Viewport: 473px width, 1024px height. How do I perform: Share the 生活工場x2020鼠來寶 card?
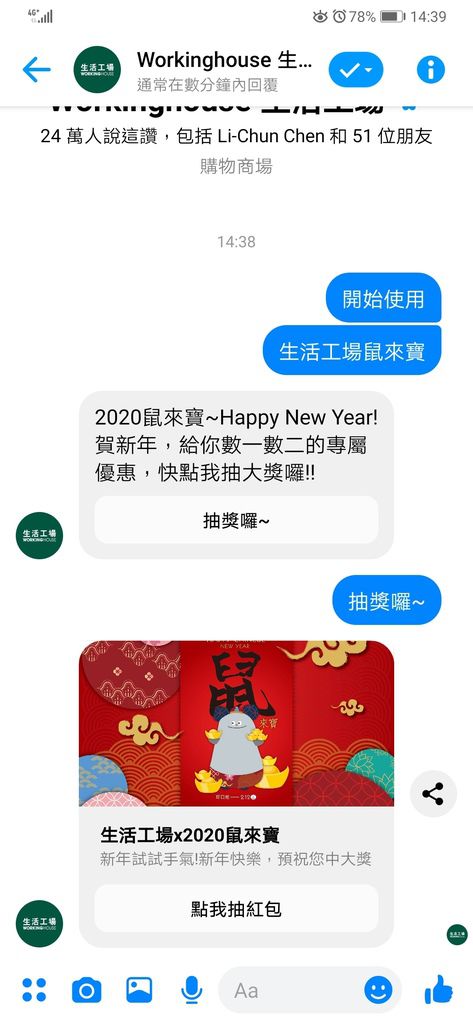coord(432,793)
